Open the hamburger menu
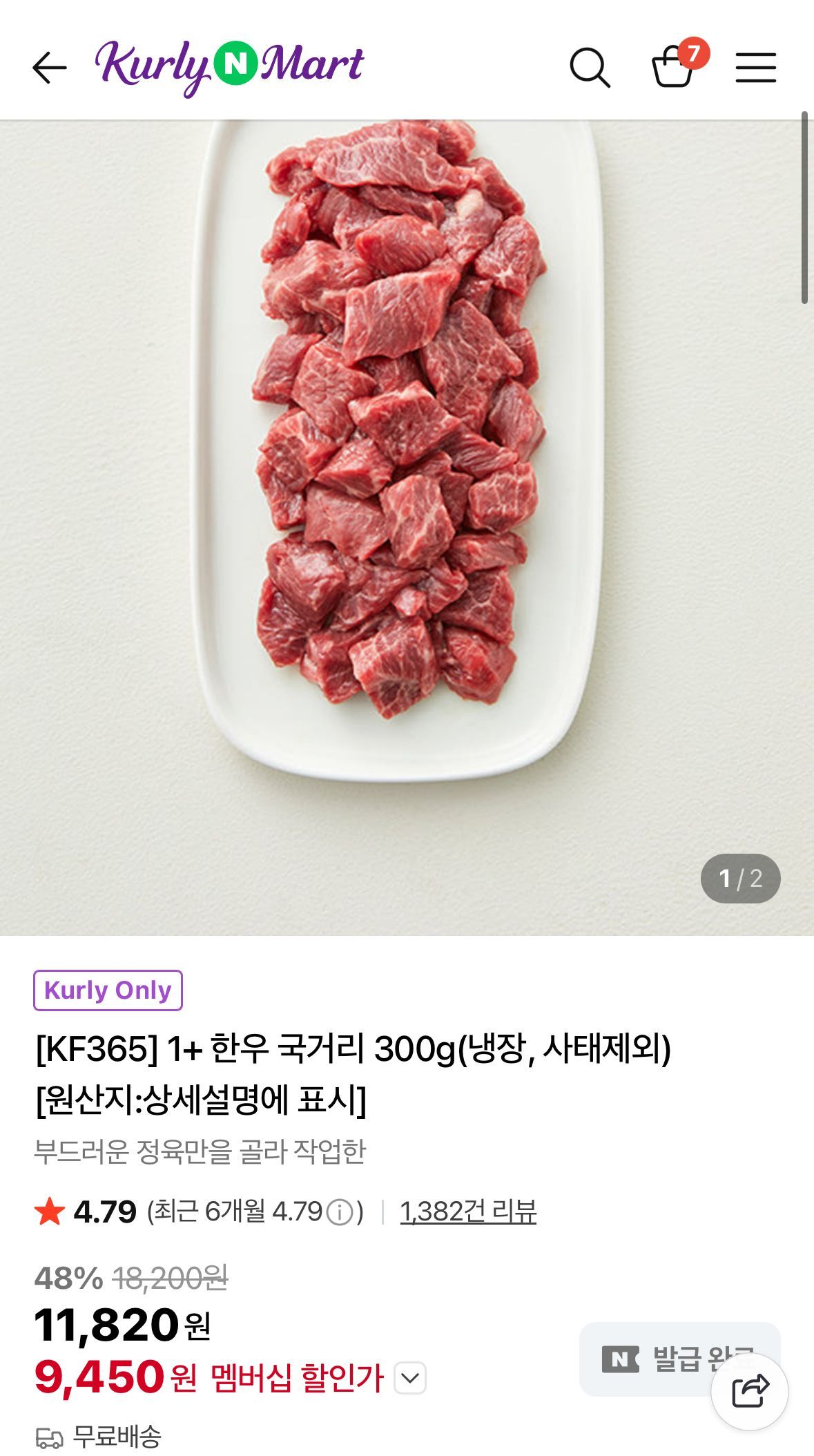Viewport: 814px width, 1456px height. tap(755, 68)
